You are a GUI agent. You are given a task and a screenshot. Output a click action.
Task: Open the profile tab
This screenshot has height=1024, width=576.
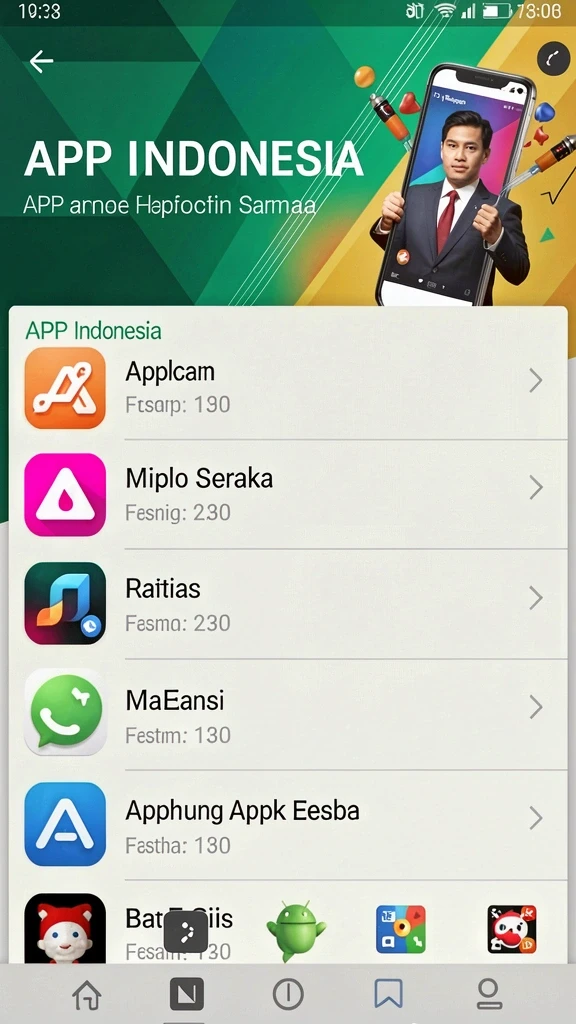point(488,995)
